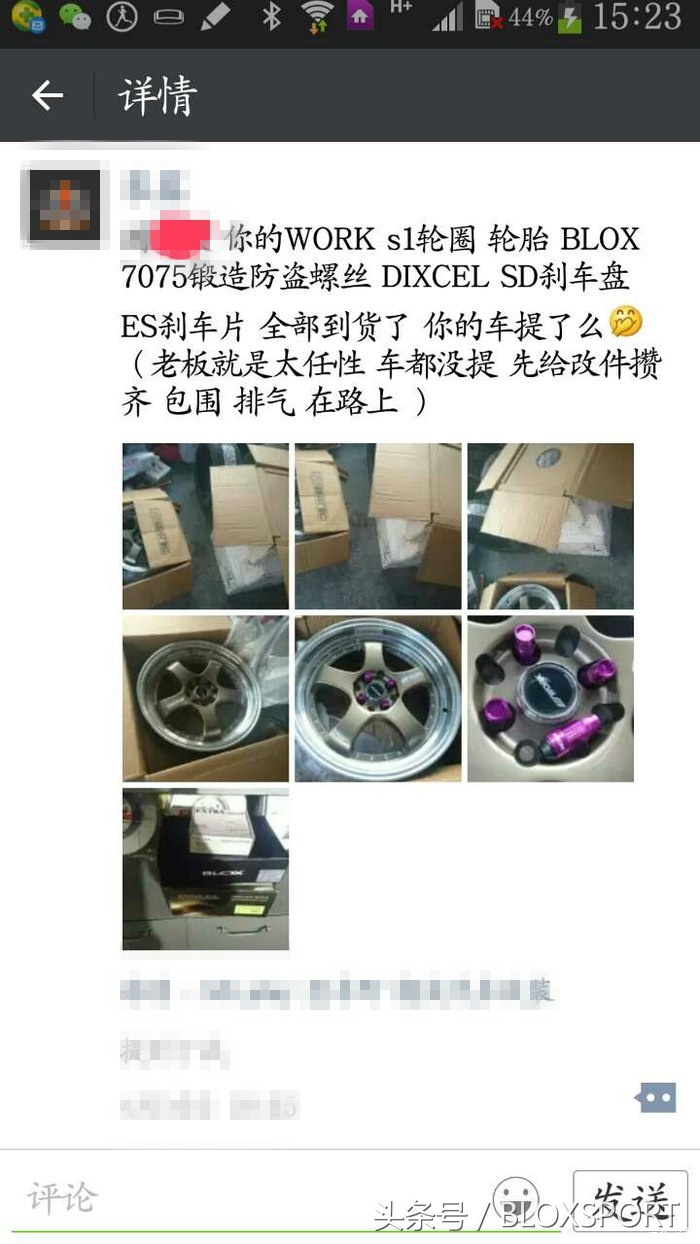Open the like/comment popup icon
Viewport: 700px width, 1244px height.
655,1098
